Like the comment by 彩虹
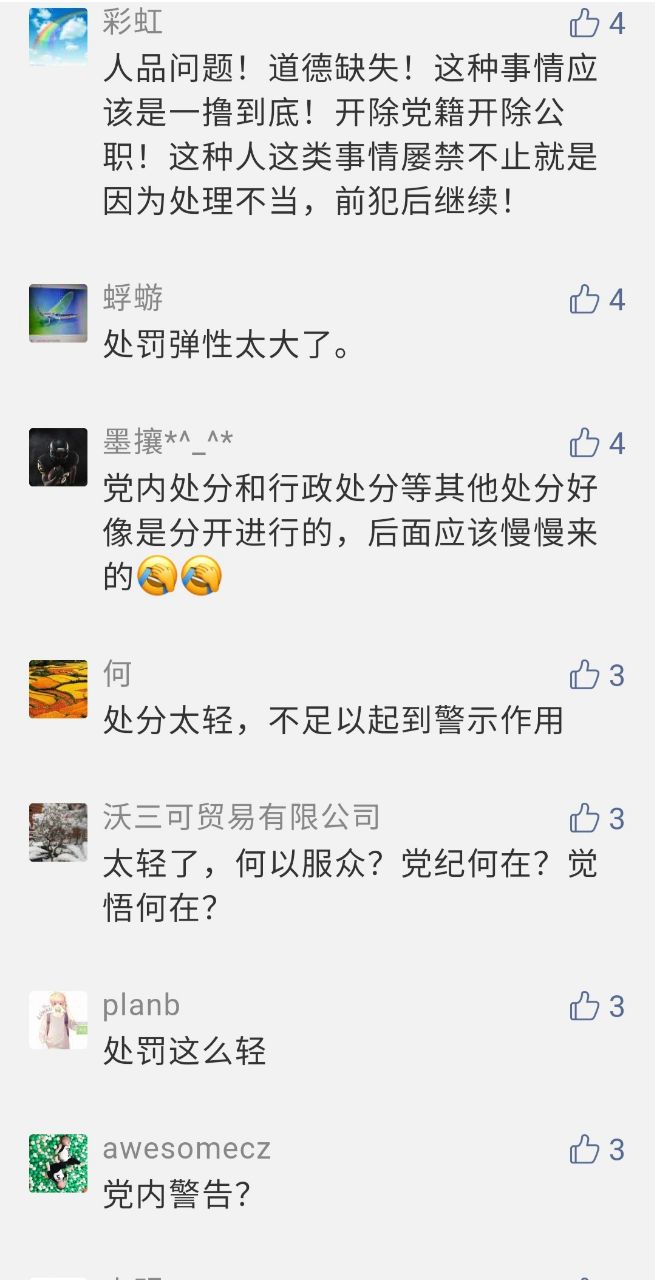655x1280 pixels. [585, 22]
